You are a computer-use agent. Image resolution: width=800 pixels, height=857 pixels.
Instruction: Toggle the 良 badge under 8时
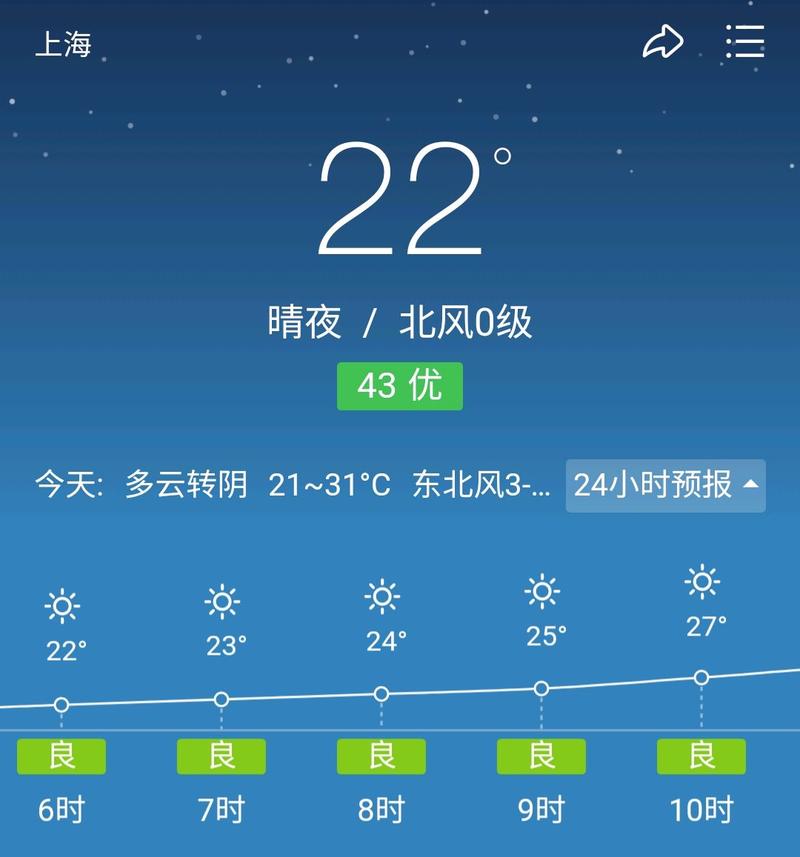point(381,756)
